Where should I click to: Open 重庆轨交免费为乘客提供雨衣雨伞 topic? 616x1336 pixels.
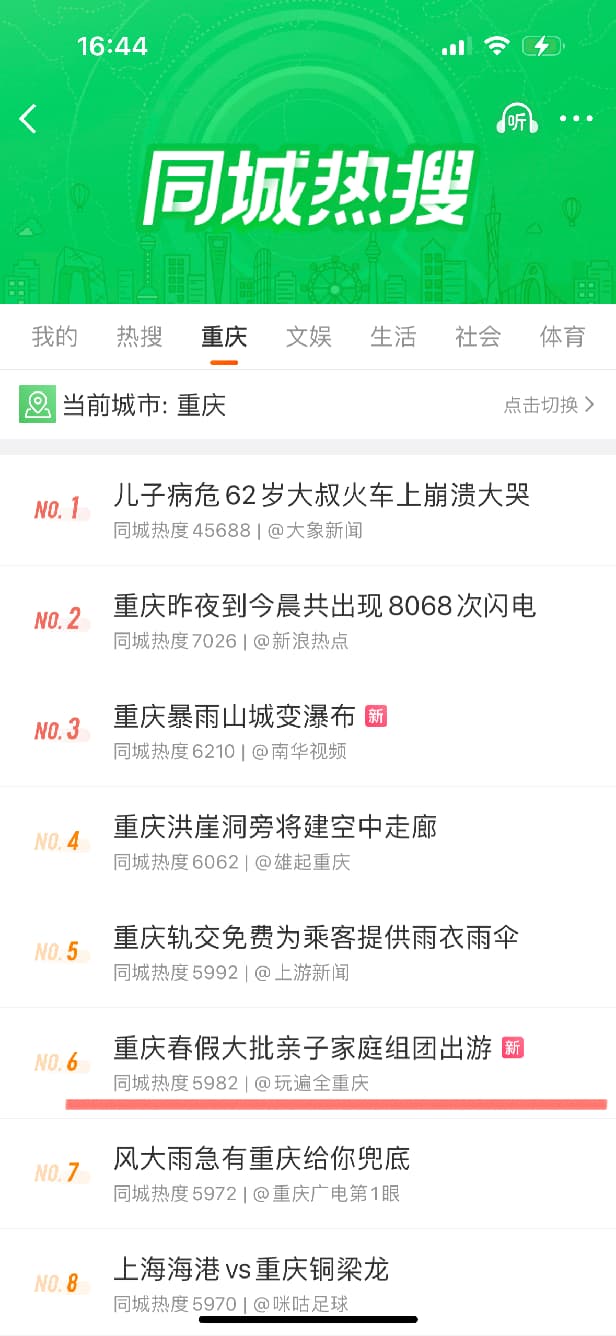pos(315,938)
